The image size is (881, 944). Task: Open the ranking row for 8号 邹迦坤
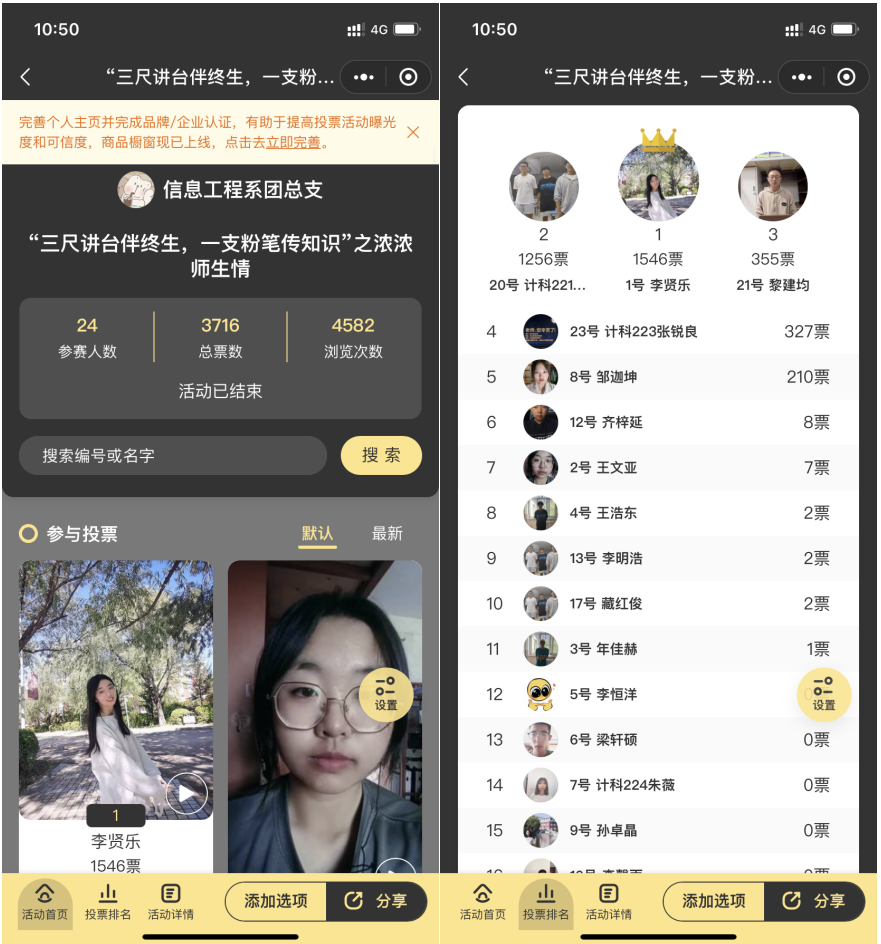[658, 377]
